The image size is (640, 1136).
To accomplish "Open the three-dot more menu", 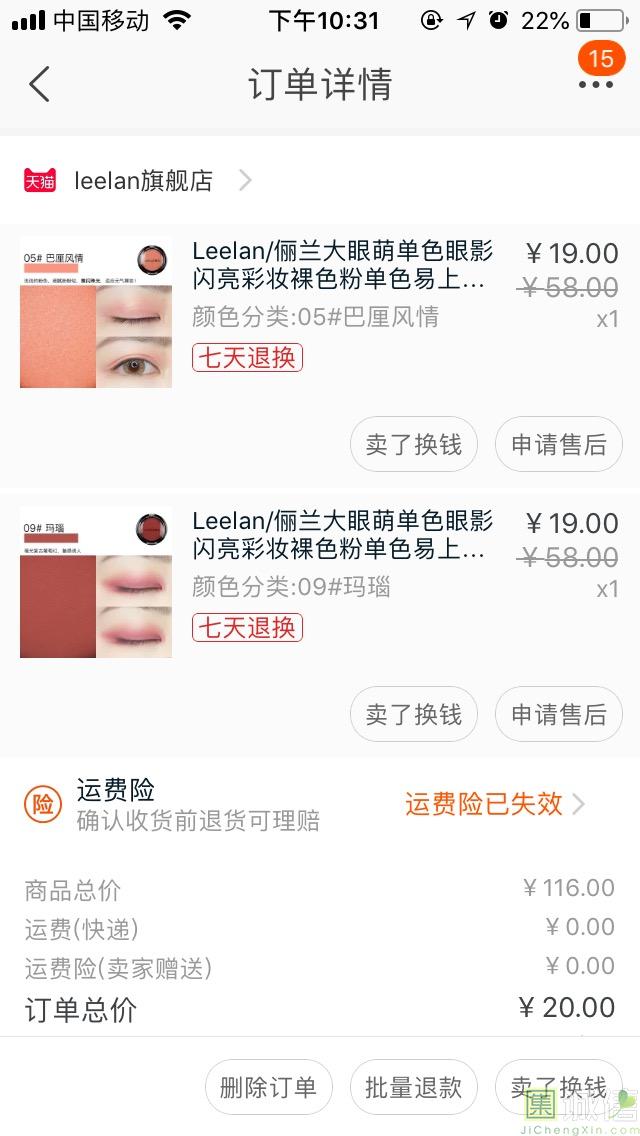I will pyautogui.click(x=596, y=84).
